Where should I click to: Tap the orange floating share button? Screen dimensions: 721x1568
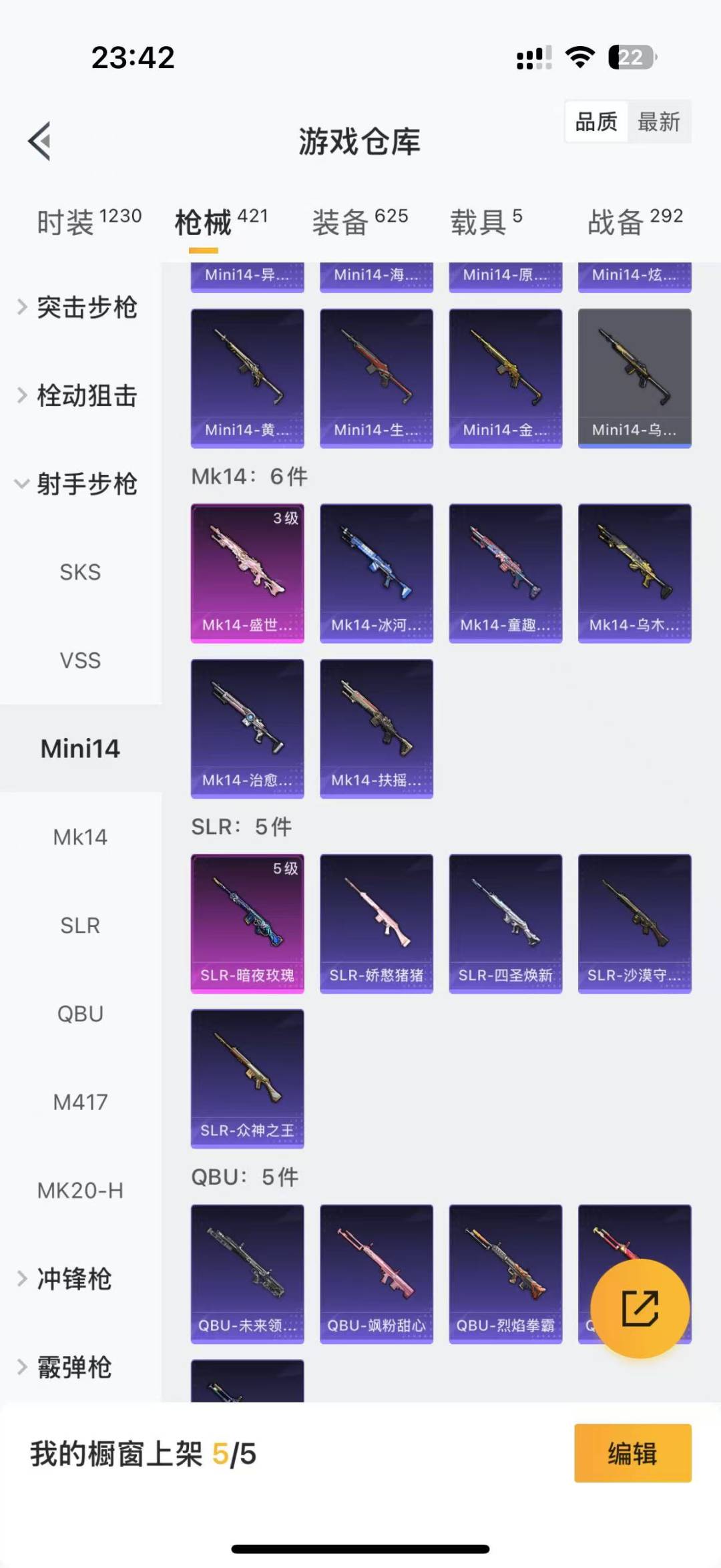(640, 1308)
